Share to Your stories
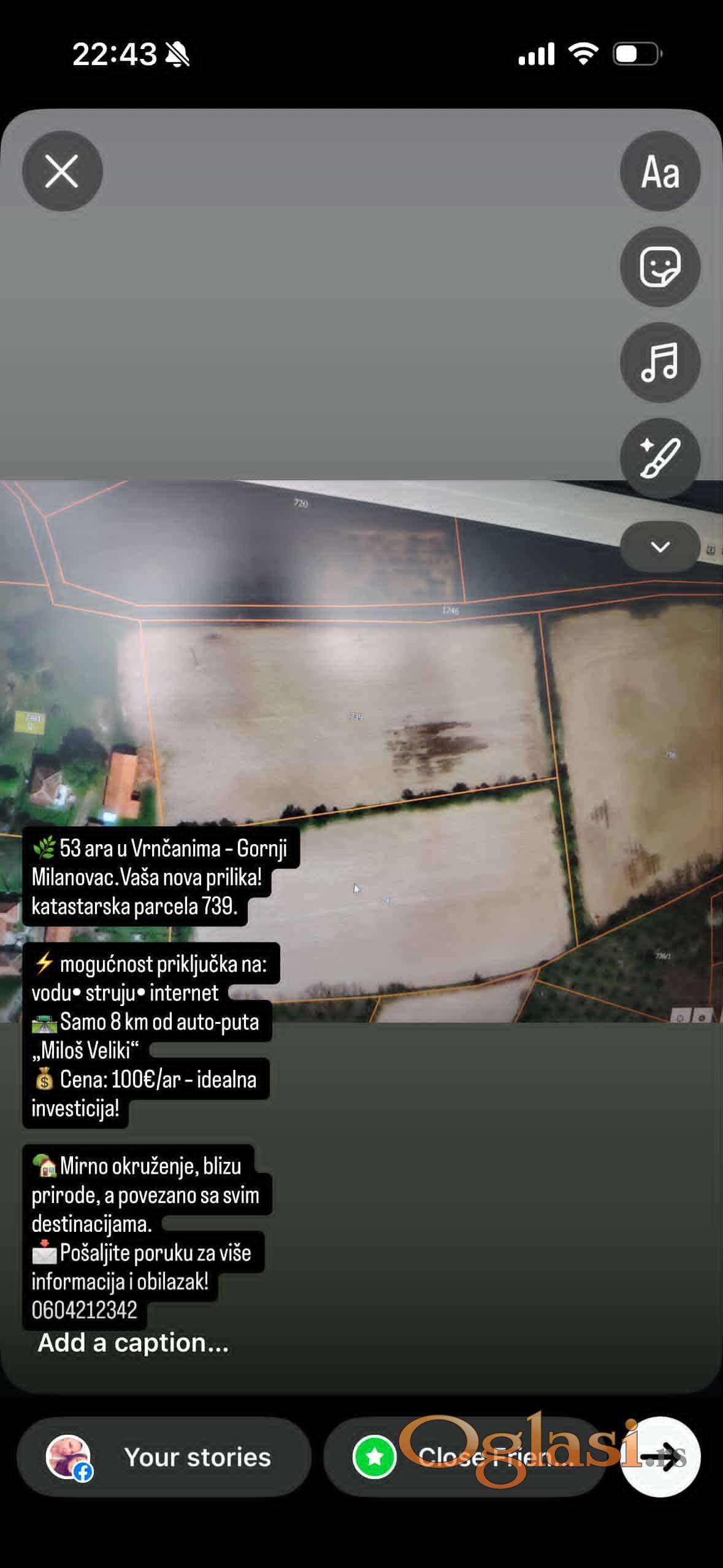 coord(164,1457)
